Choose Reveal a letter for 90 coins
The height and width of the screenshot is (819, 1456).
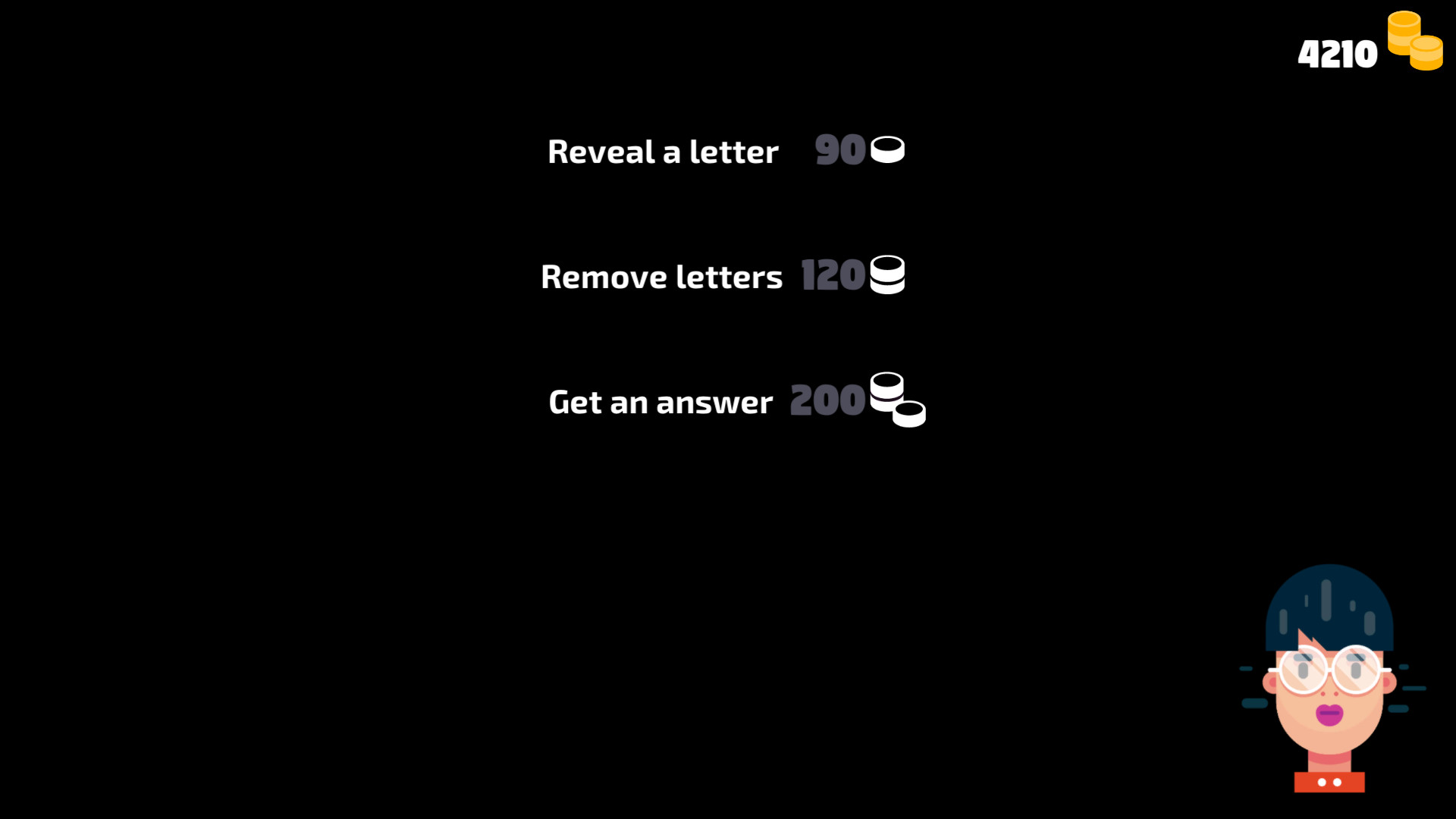click(x=725, y=151)
